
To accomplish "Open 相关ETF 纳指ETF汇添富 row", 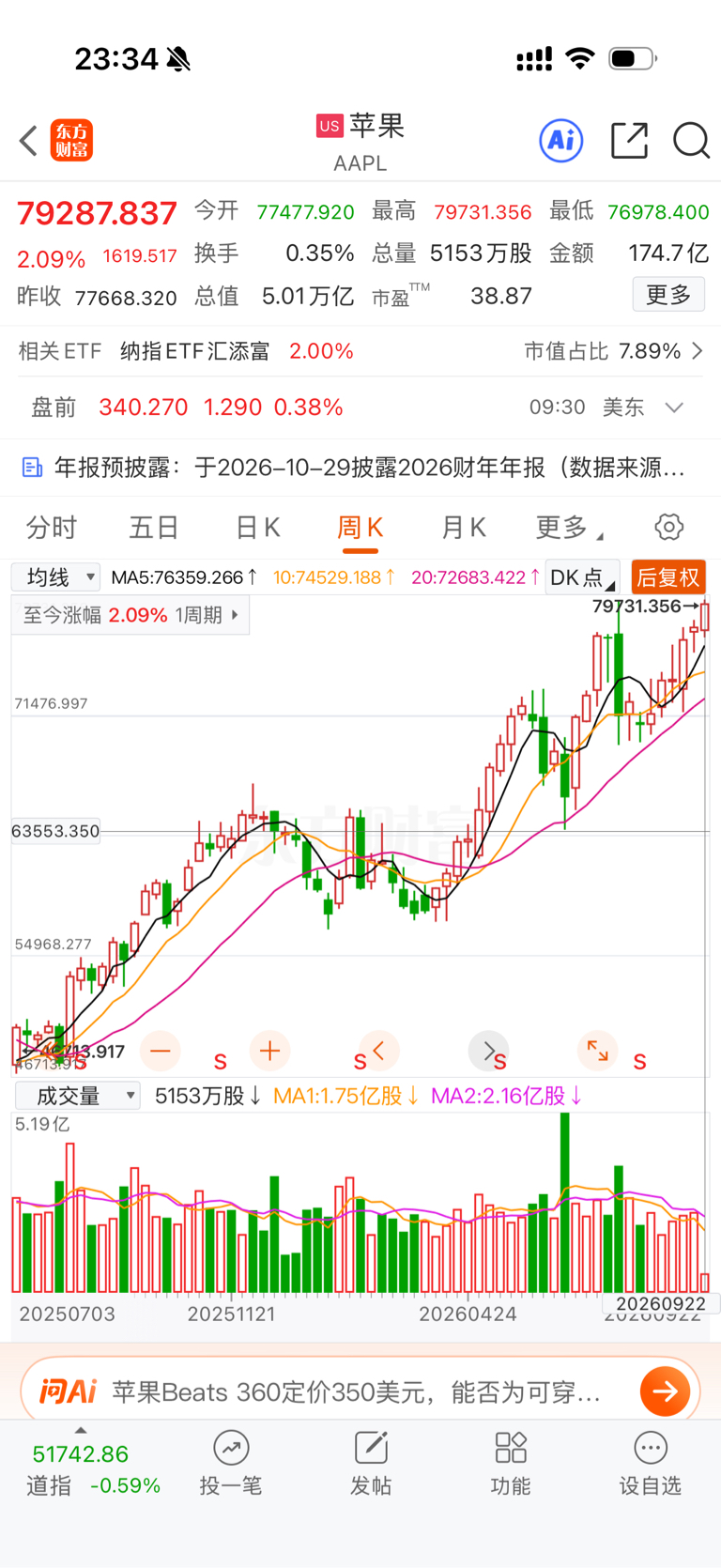I will click(360, 351).
